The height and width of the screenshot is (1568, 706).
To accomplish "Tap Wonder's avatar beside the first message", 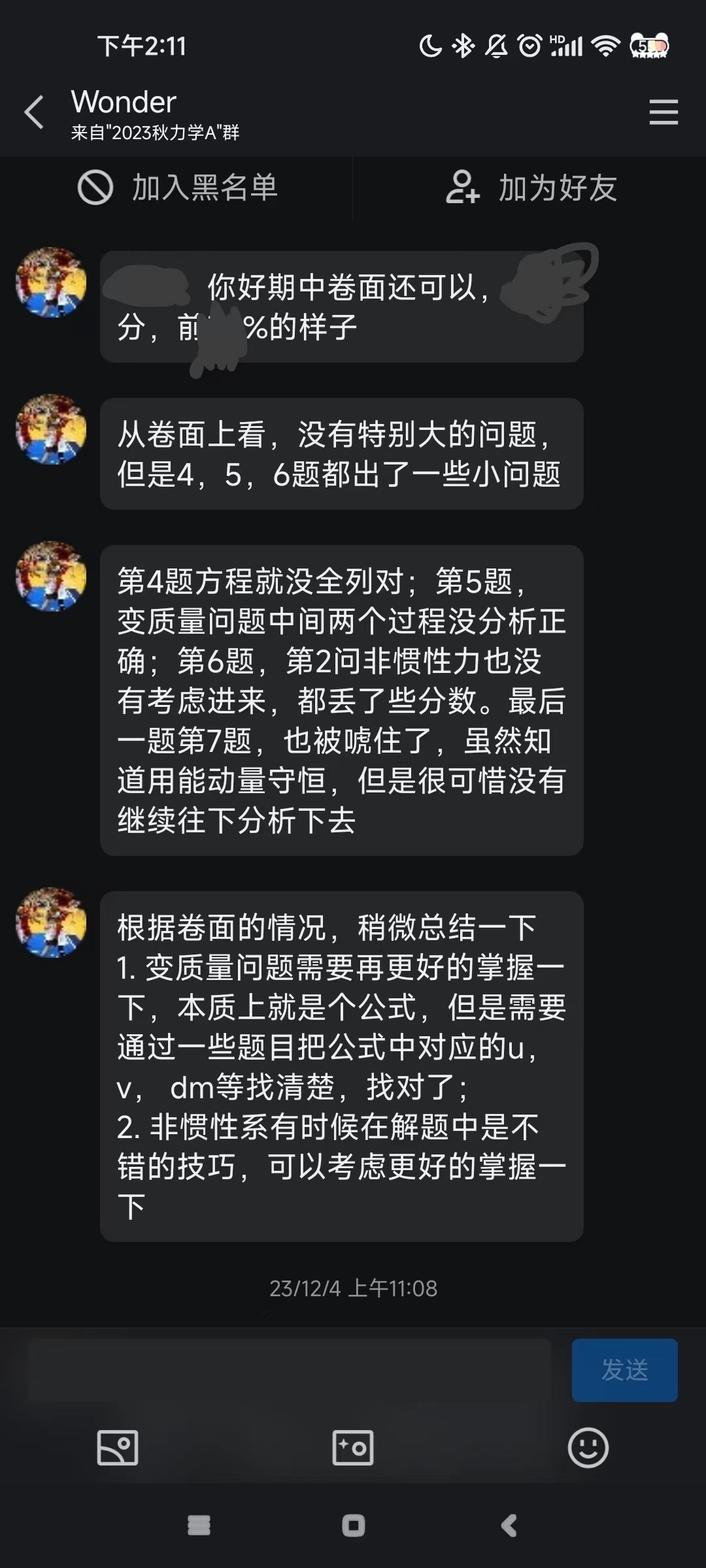I will point(51,282).
